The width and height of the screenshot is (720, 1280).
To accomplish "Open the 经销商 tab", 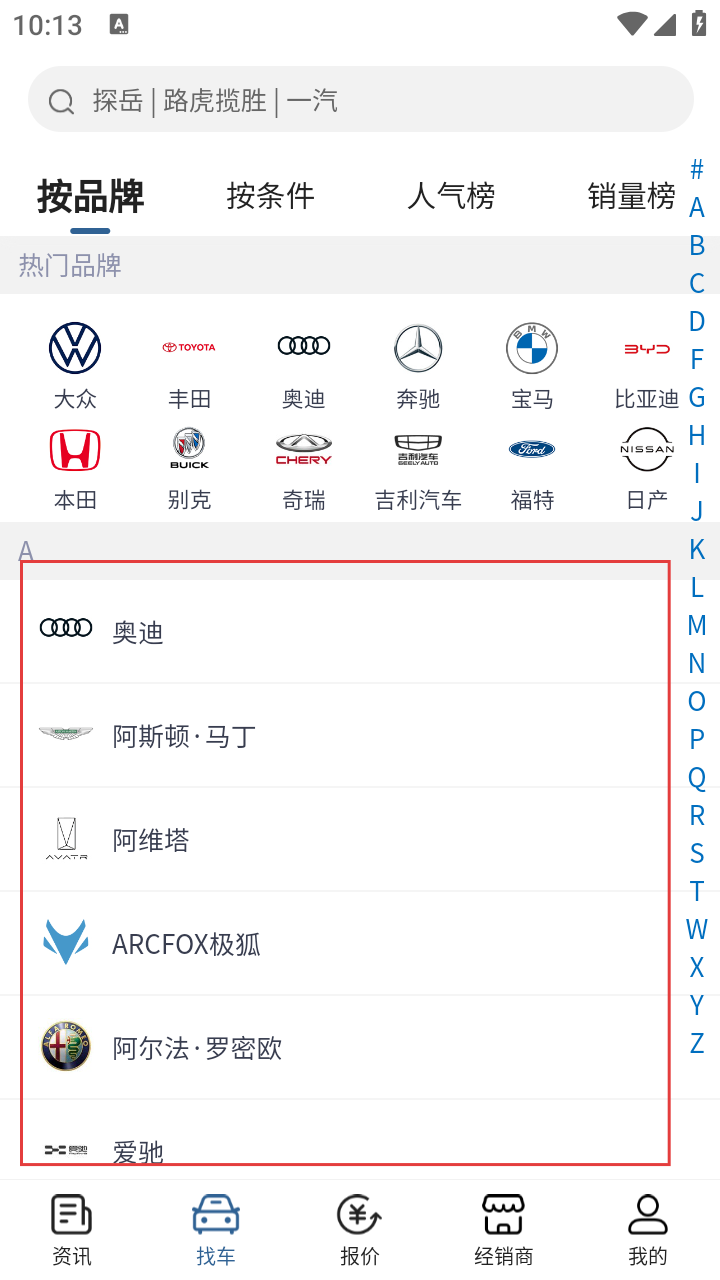I will [x=504, y=1230].
